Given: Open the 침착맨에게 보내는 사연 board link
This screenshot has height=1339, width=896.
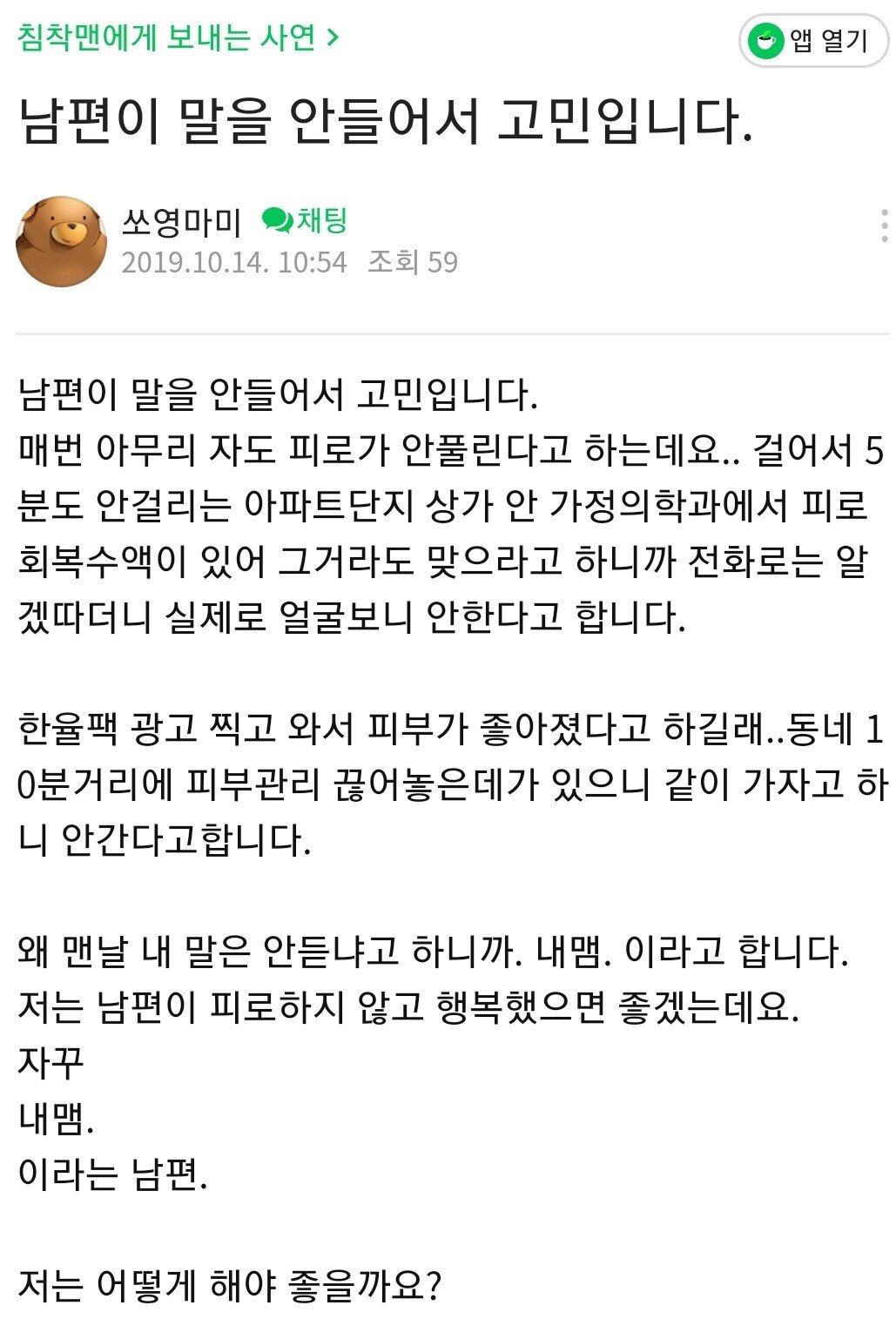Looking at the screenshot, I should 178,37.
